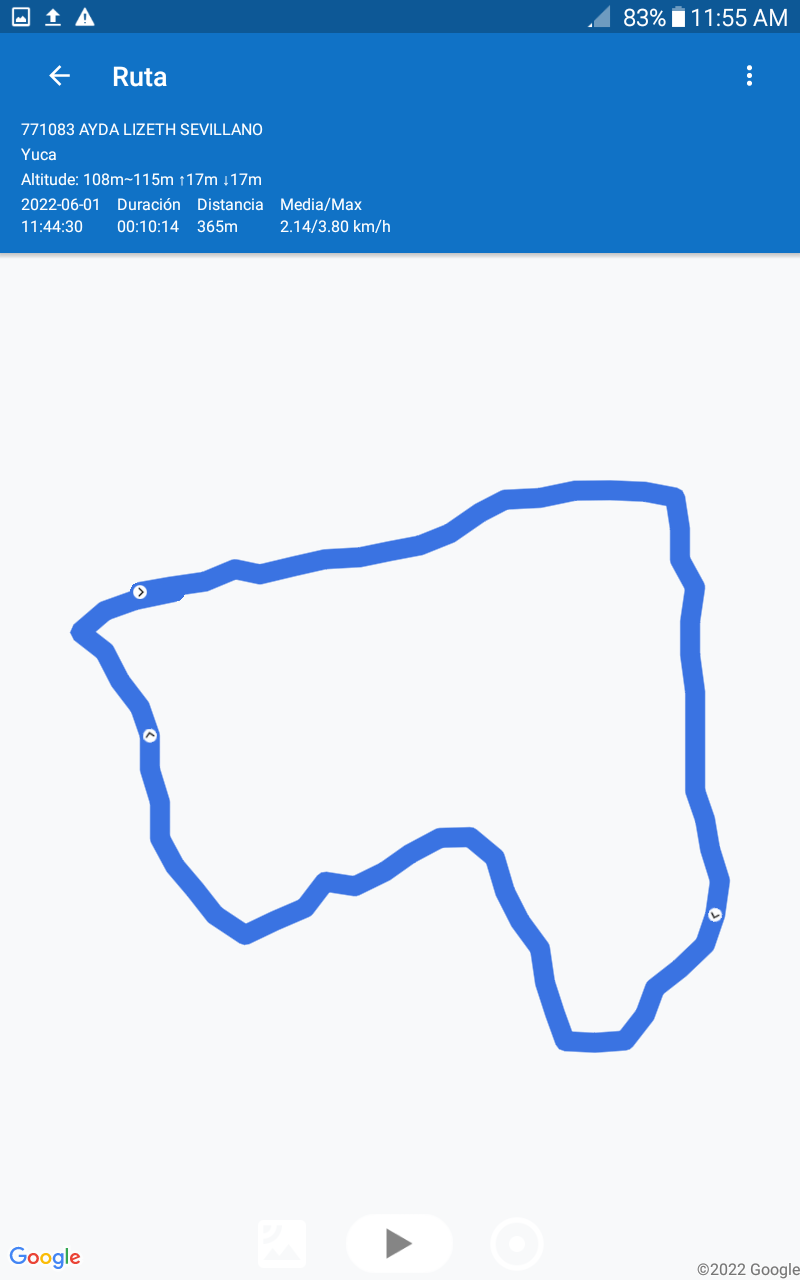Tap the map image layer icon

[x=282, y=1244]
